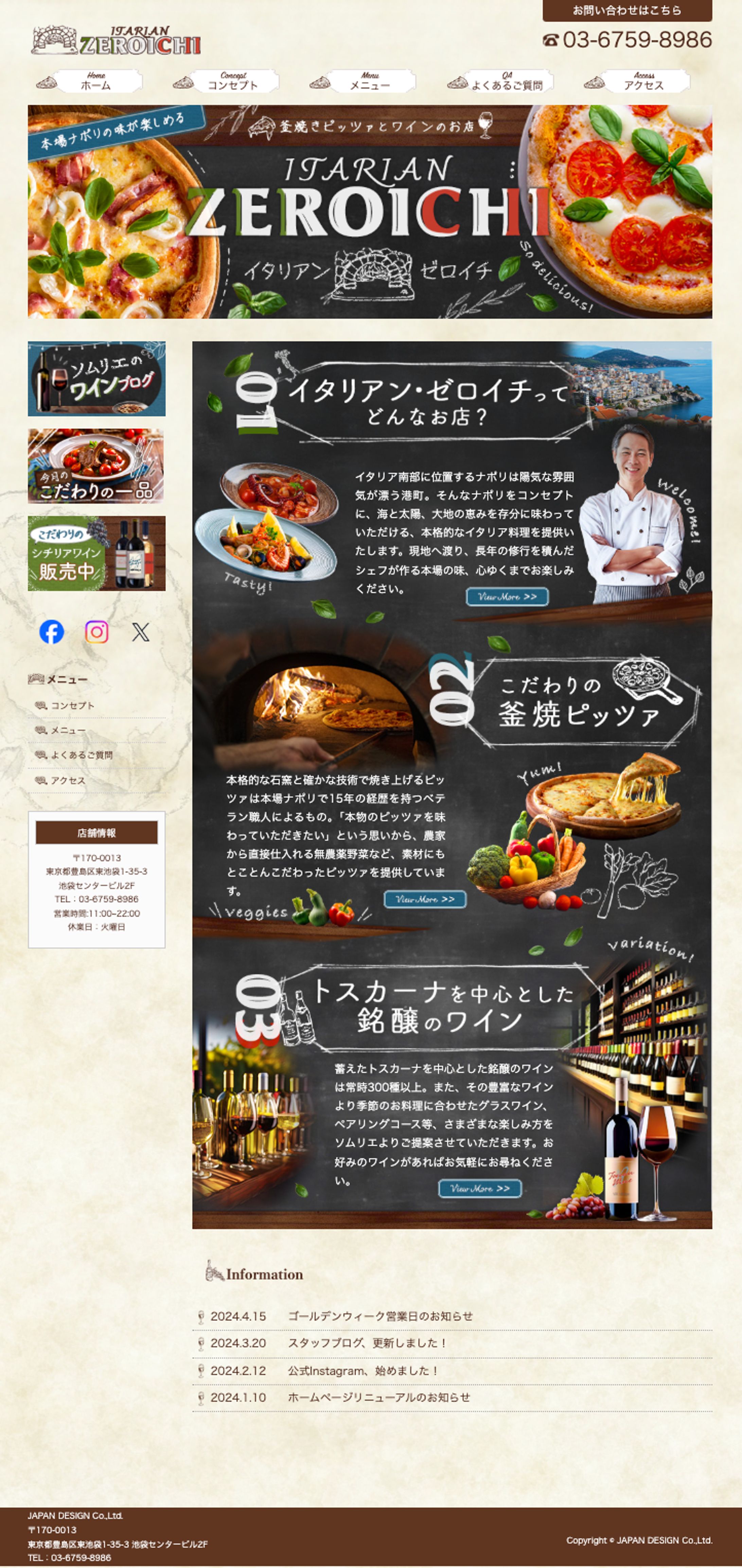Choose アクセス in the sidebar menu

point(68,780)
